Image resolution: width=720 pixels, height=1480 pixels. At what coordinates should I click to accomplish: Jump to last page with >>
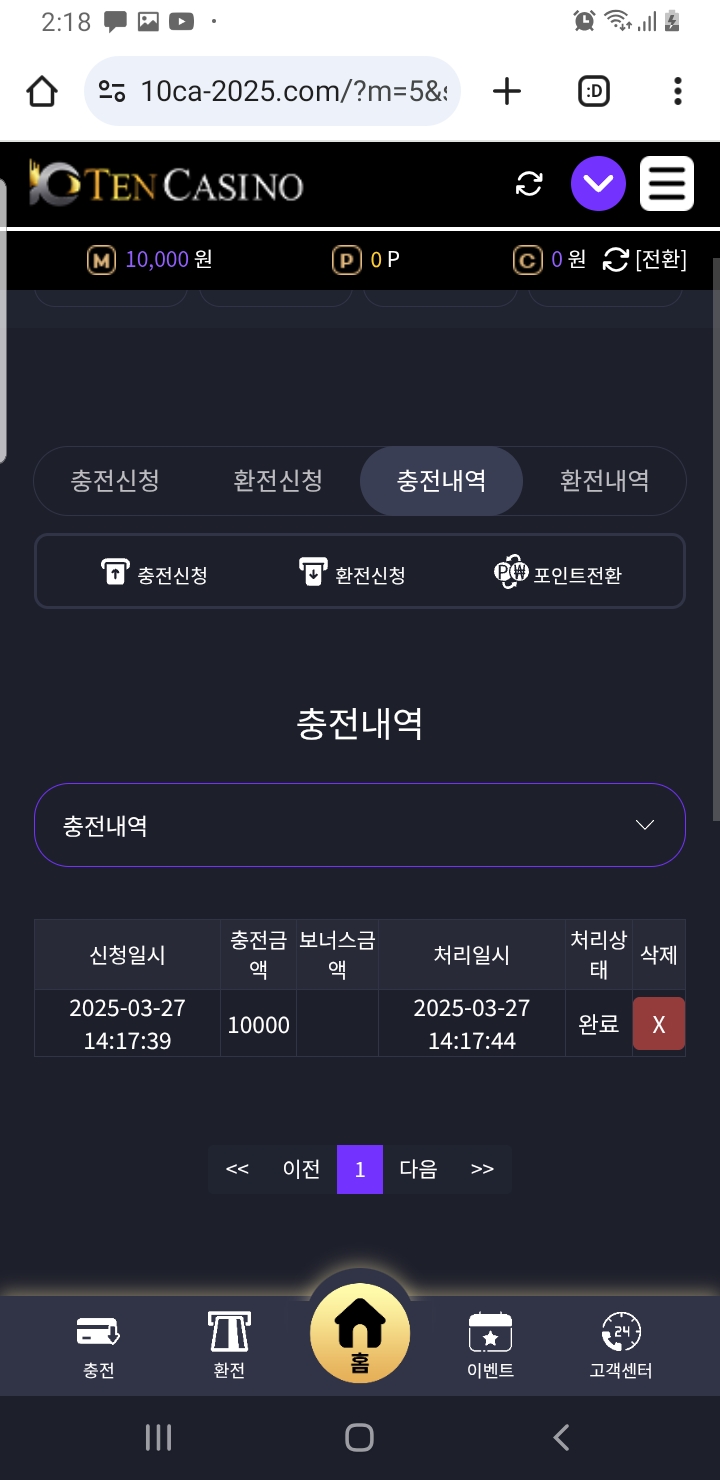pyautogui.click(x=482, y=1169)
